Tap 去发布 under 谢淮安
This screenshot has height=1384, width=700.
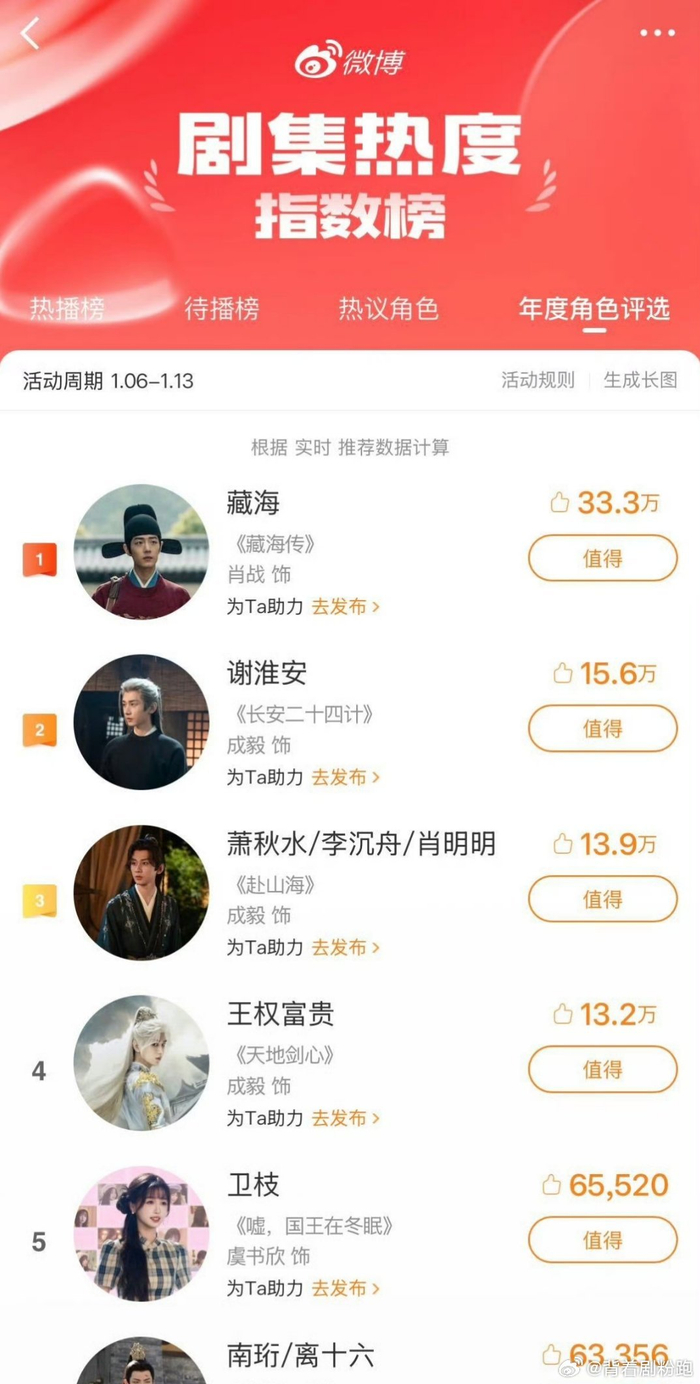pyautogui.click(x=346, y=777)
